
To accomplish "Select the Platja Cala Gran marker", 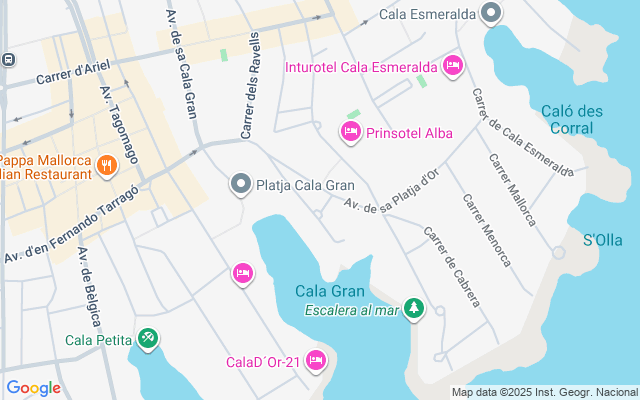I will [241, 184].
